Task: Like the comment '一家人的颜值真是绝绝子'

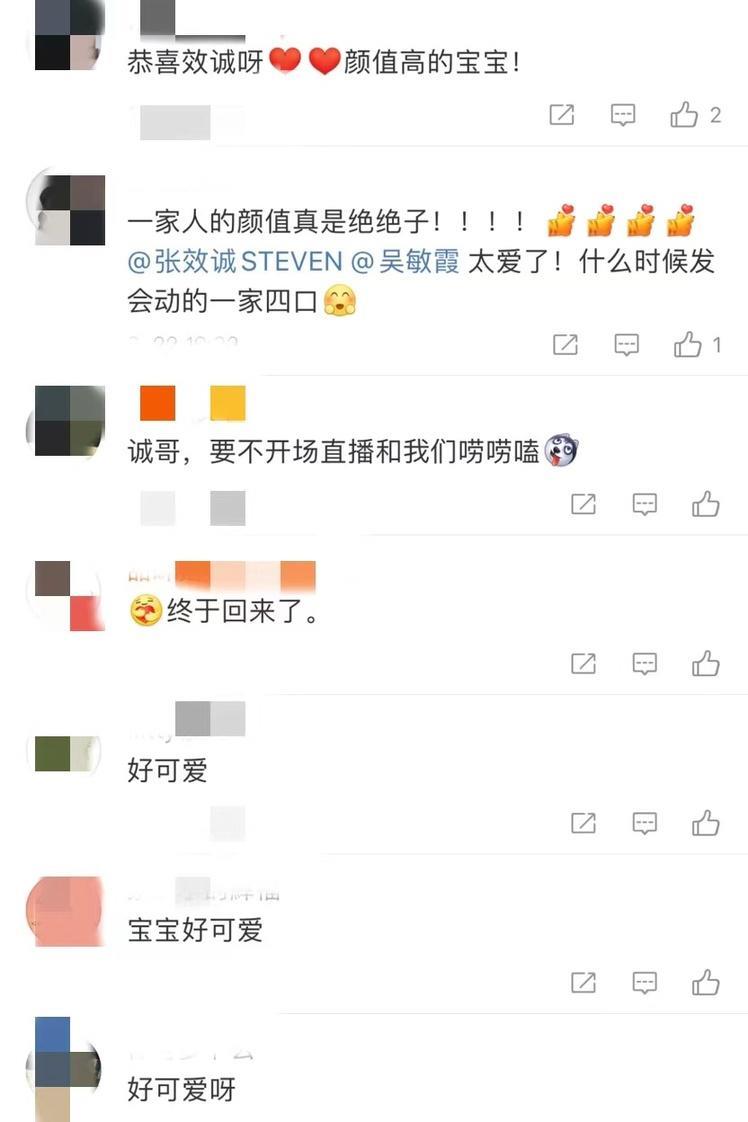Action: pos(688,345)
